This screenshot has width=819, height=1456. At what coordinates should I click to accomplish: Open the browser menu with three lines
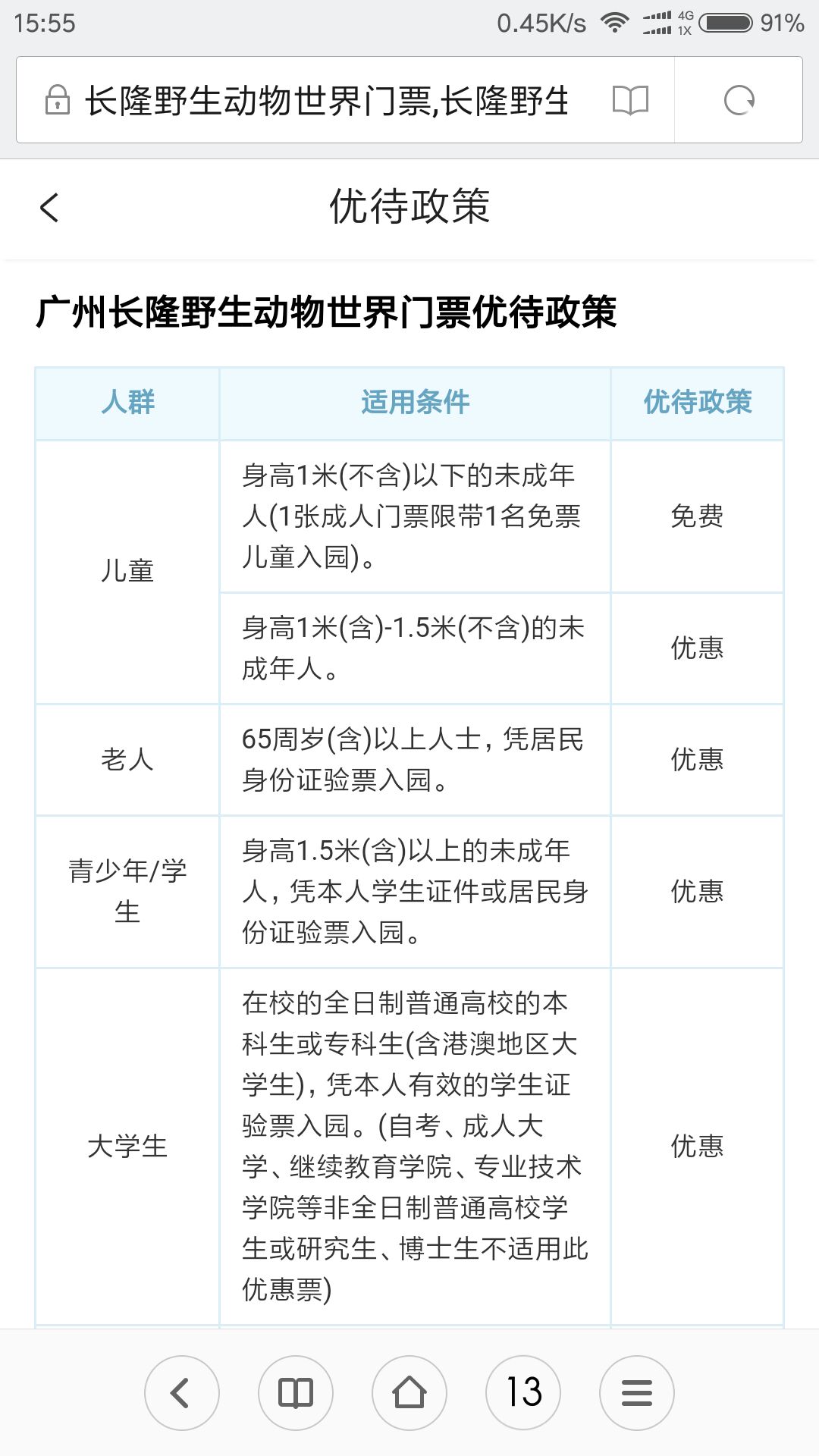[x=637, y=1393]
